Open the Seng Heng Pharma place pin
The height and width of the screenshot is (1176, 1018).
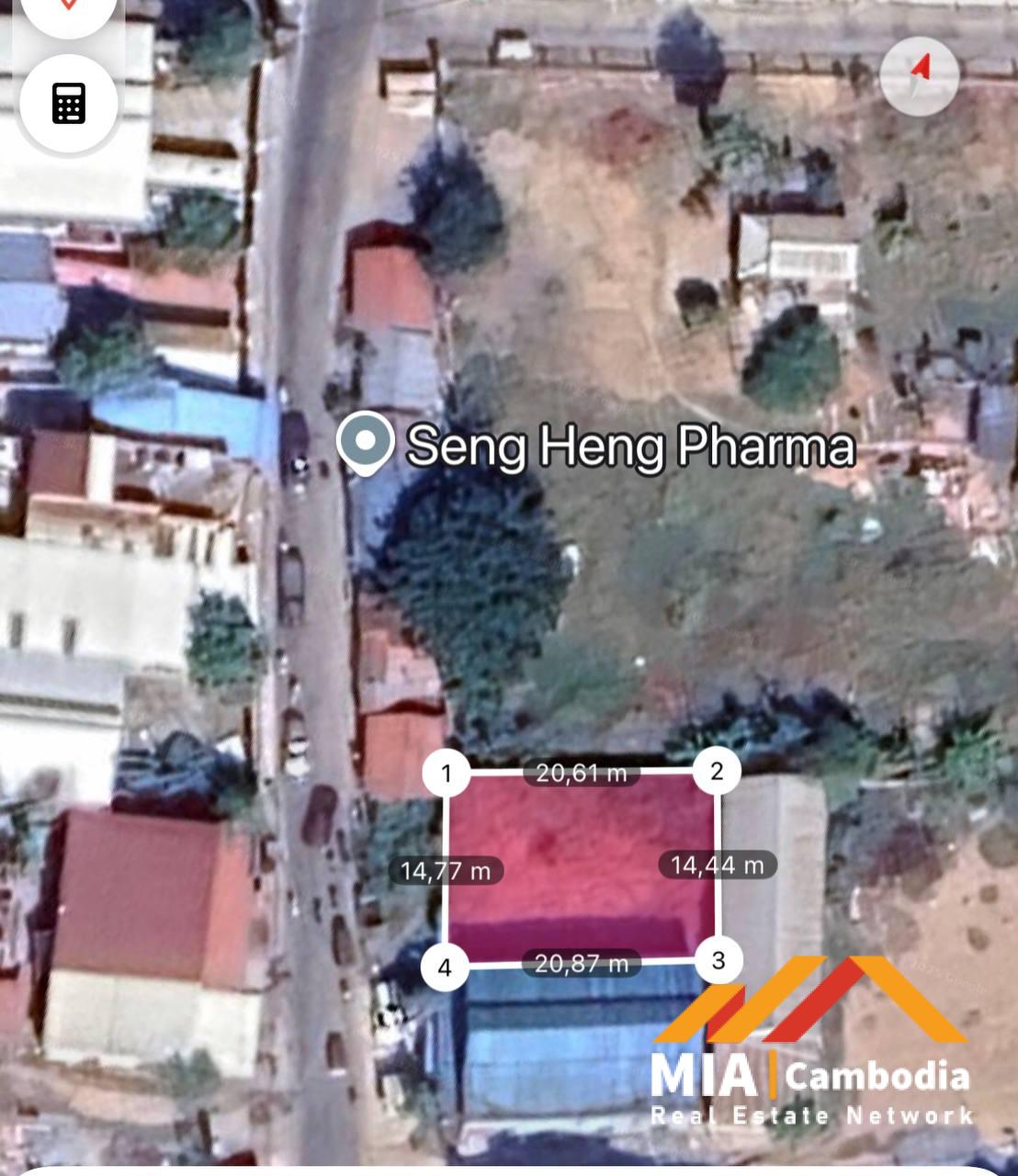[365, 444]
